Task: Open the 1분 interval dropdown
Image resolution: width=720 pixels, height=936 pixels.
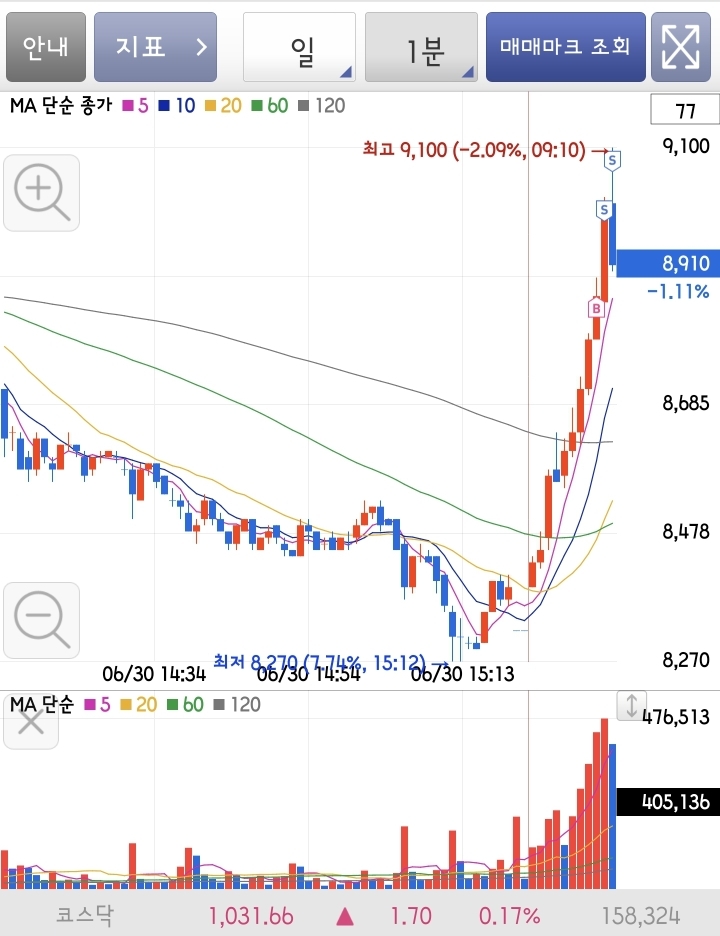Action: (x=421, y=47)
